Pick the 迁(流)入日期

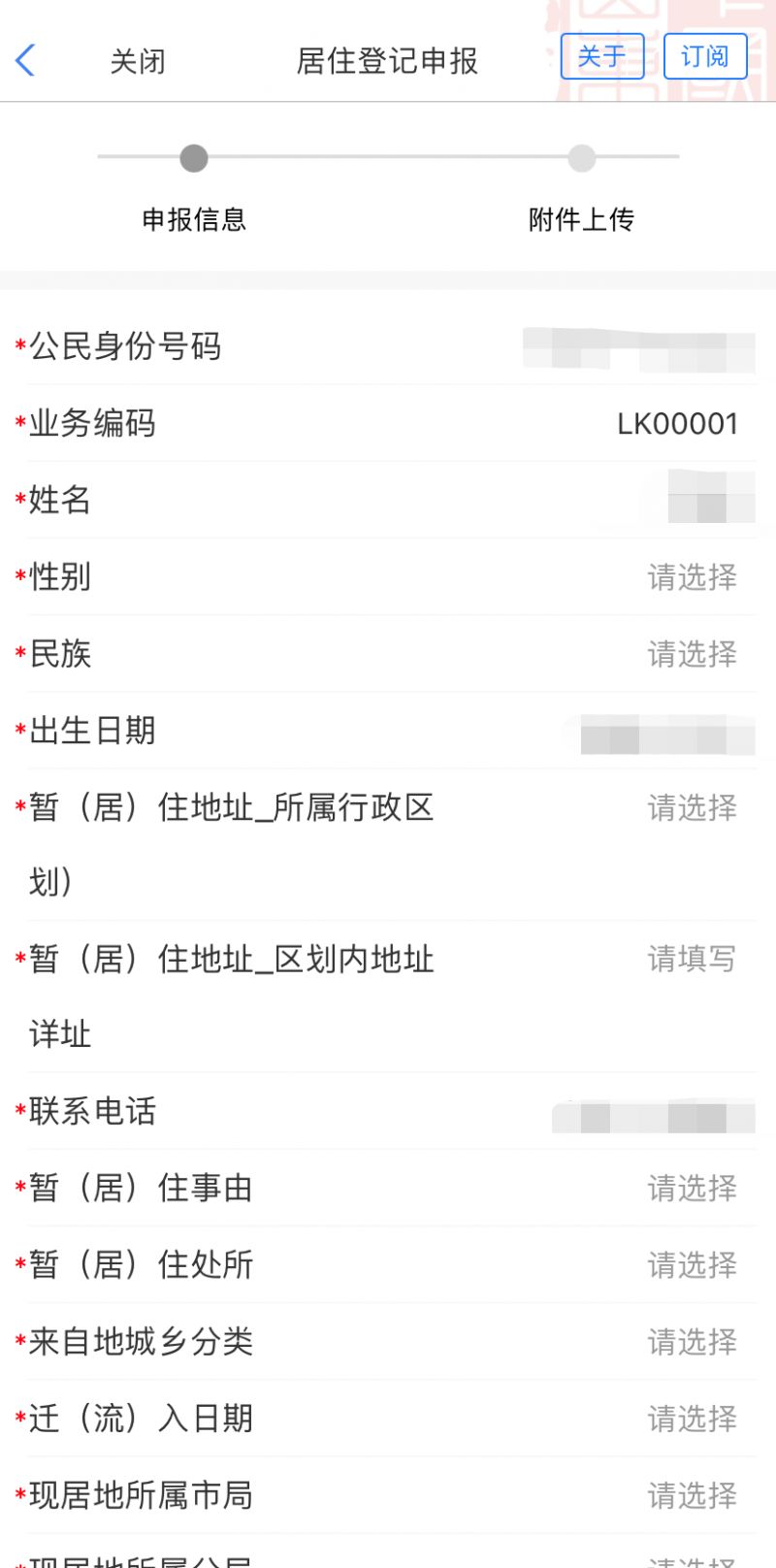tap(692, 1419)
